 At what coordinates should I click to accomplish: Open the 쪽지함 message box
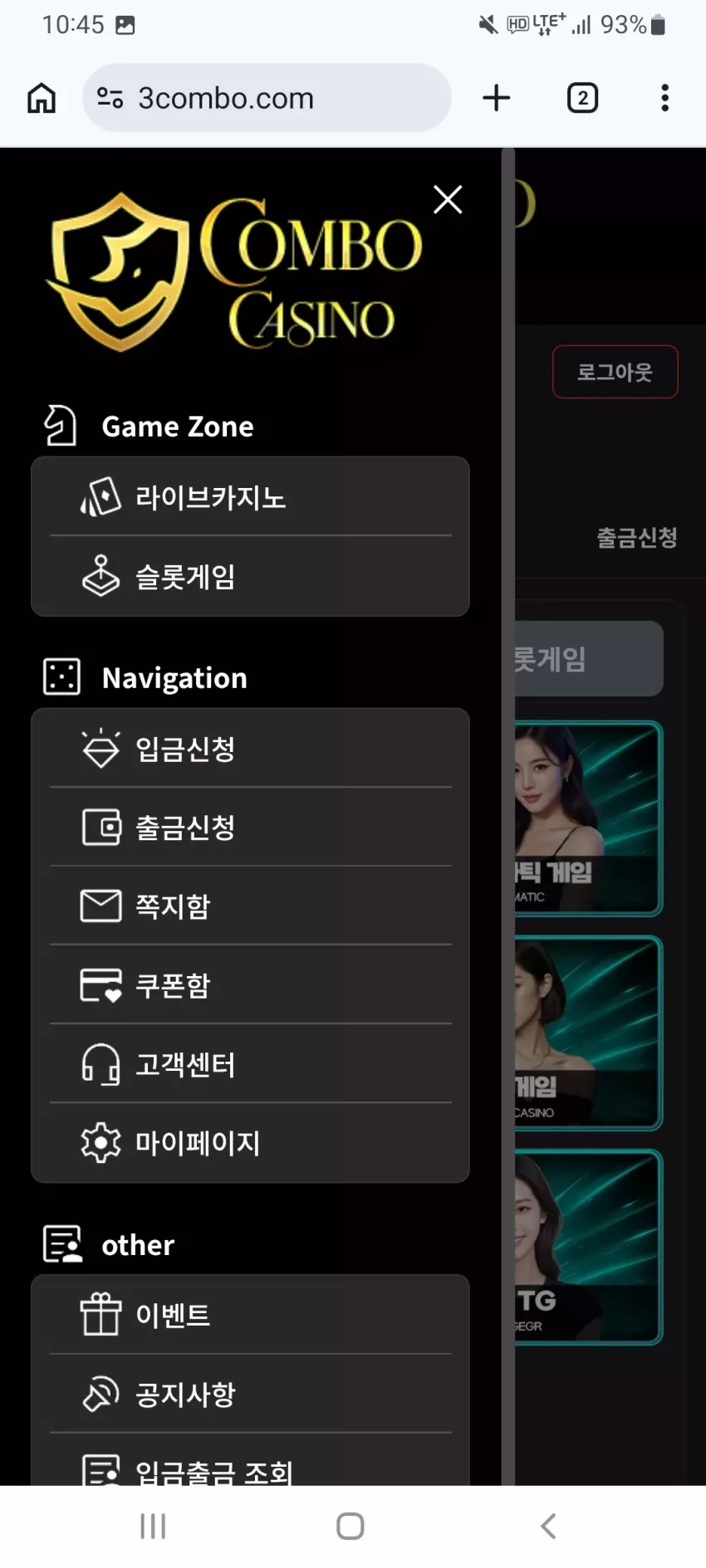tap(250, 906)
